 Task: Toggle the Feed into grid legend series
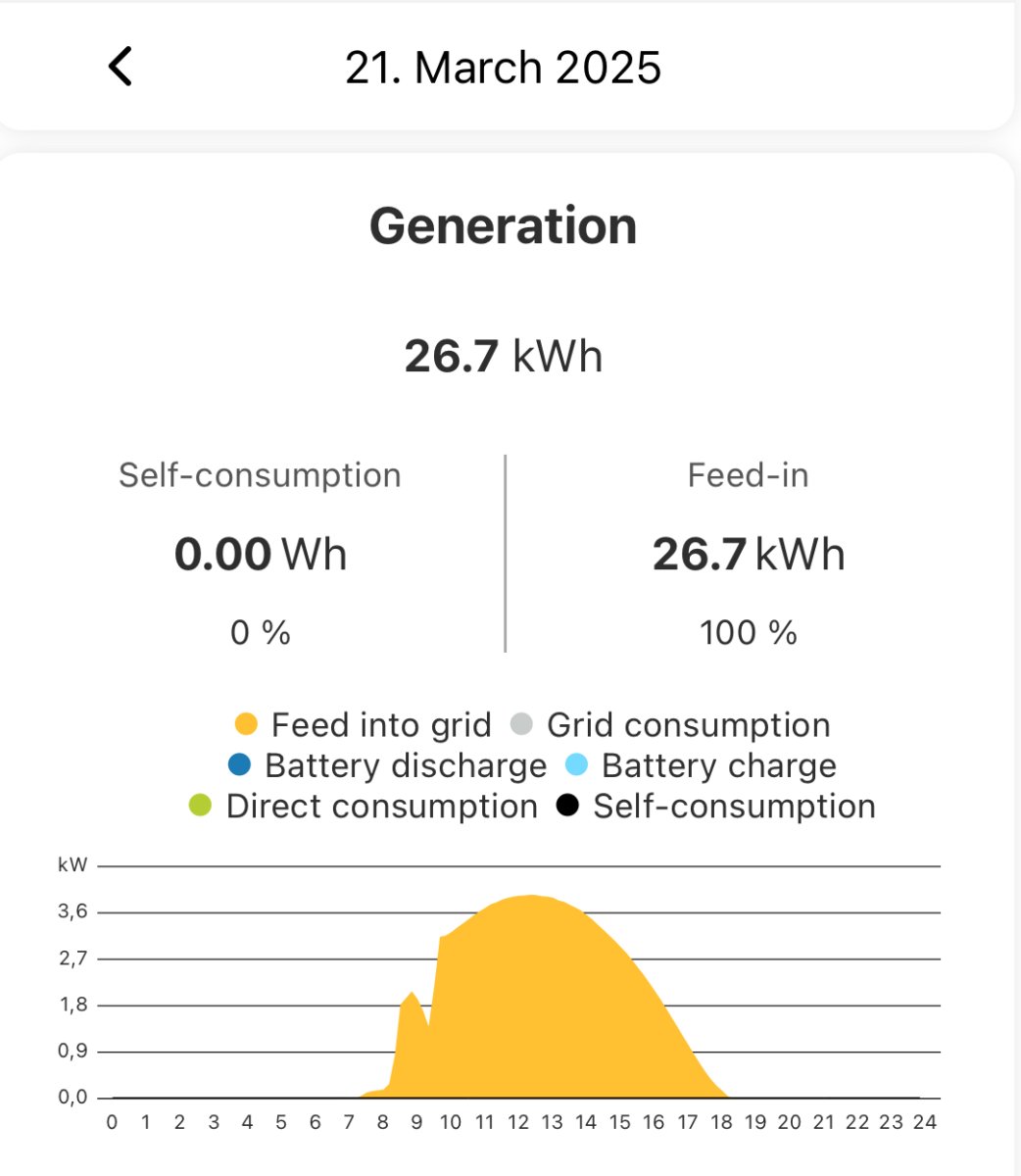click(x=363, y=725)
